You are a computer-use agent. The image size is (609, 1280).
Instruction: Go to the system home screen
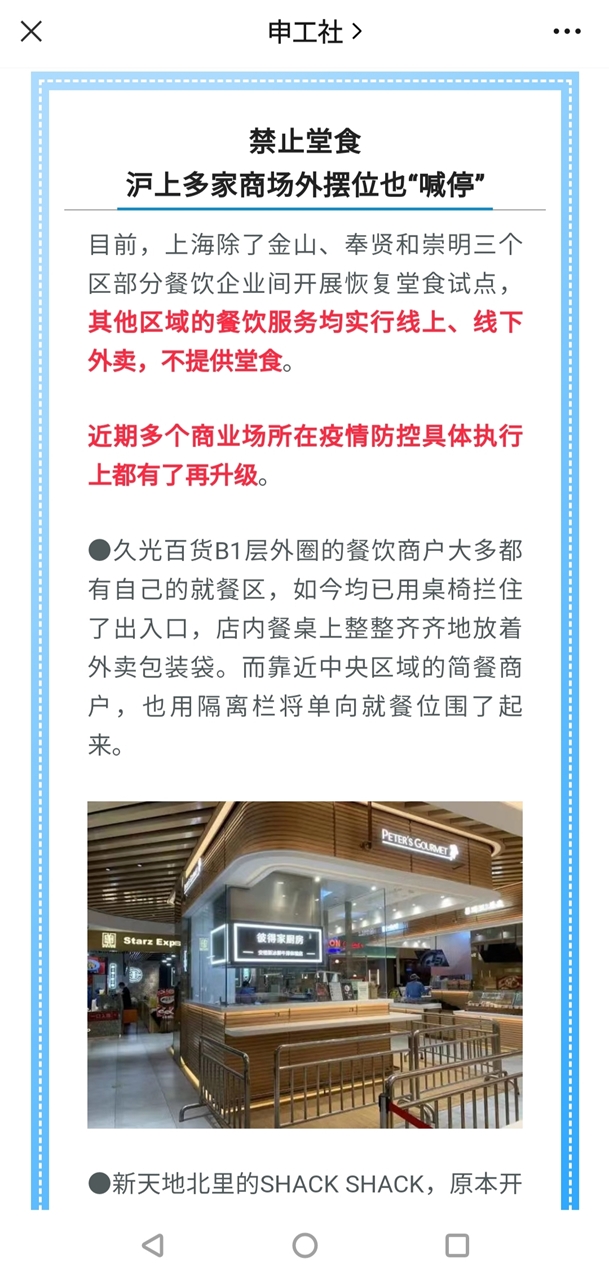[305, 1245]
